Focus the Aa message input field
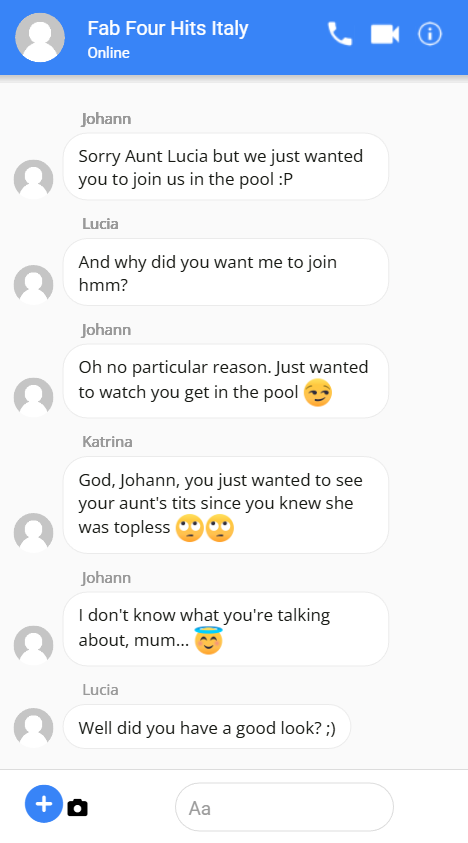Screen dimensions: 468x843 pos(284,807)
